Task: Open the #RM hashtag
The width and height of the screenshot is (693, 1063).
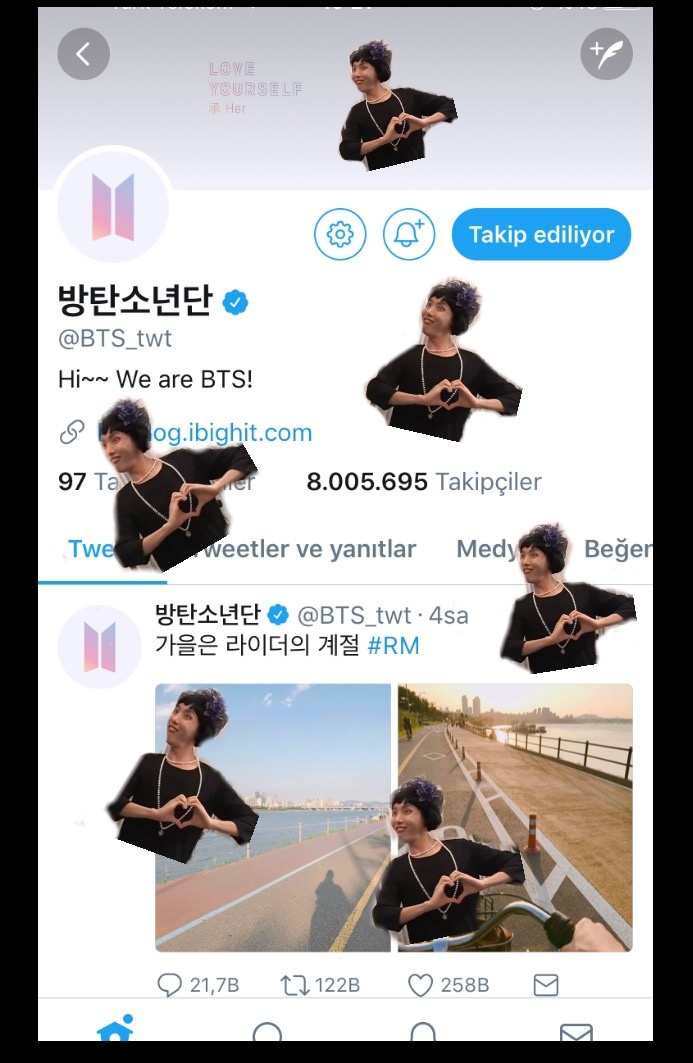Action: tap(393, 646)
